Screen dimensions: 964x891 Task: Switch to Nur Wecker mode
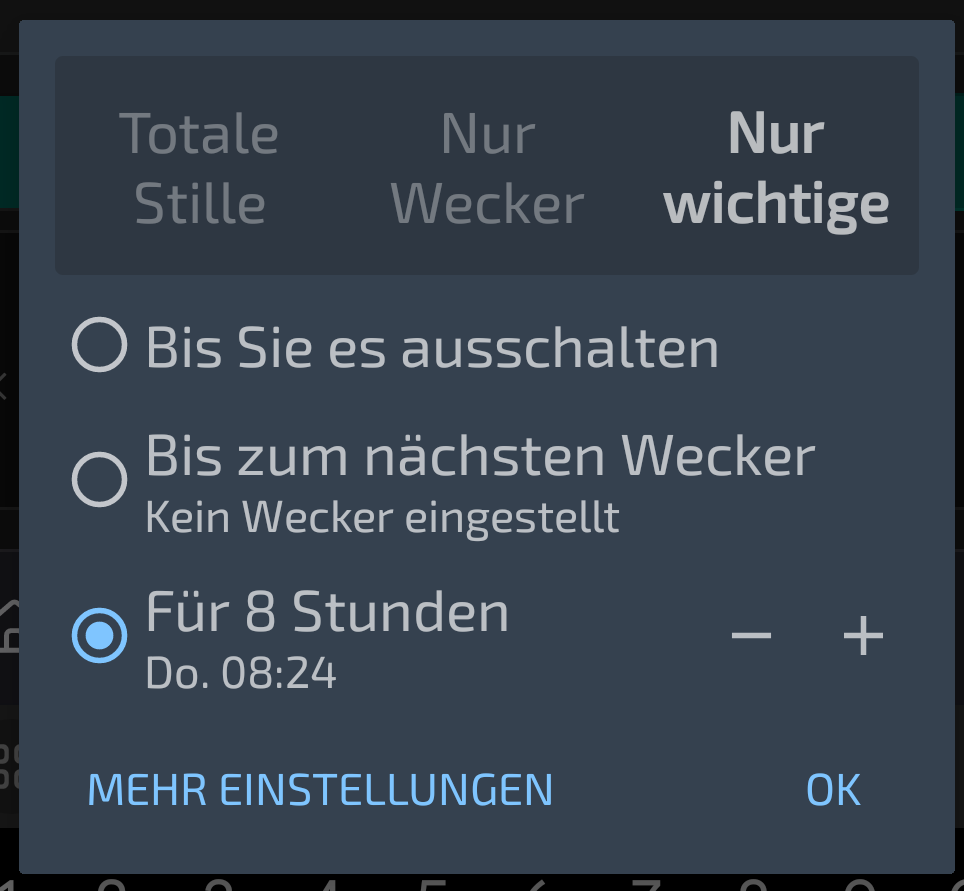pyautogui.click(x=487, y=168)
